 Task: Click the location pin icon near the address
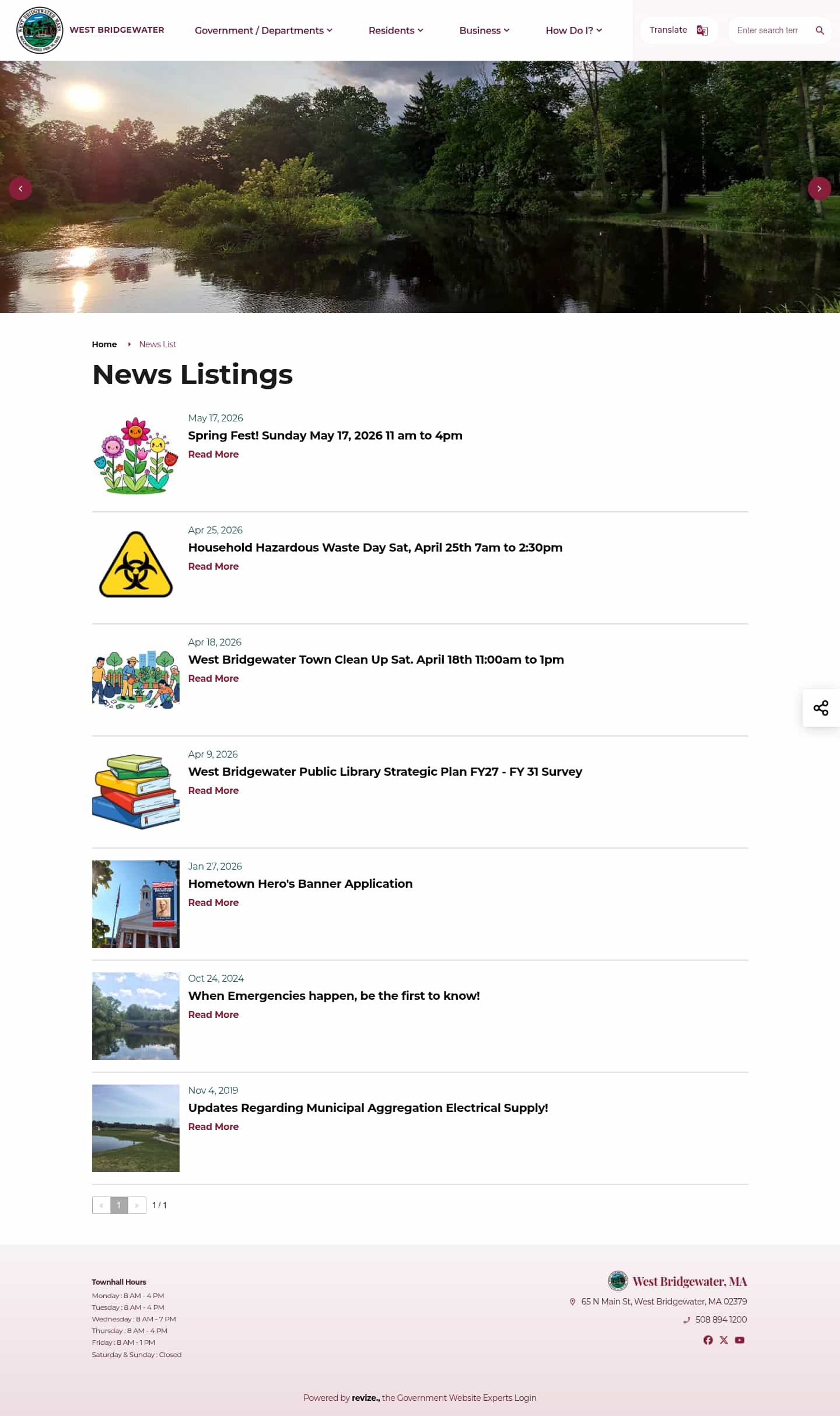tap(574, 1302)
